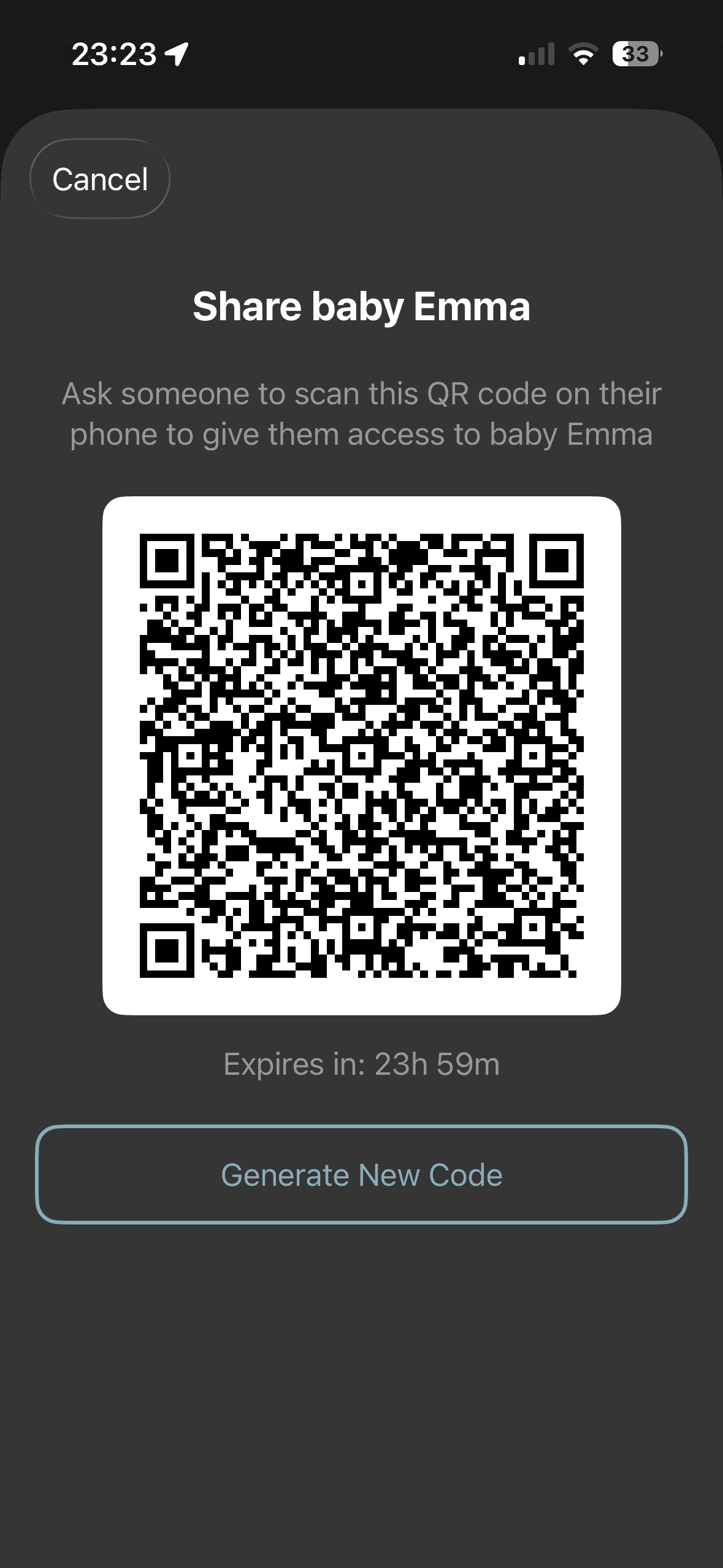Tap the cellular signal bars icon

pos(536,55)
